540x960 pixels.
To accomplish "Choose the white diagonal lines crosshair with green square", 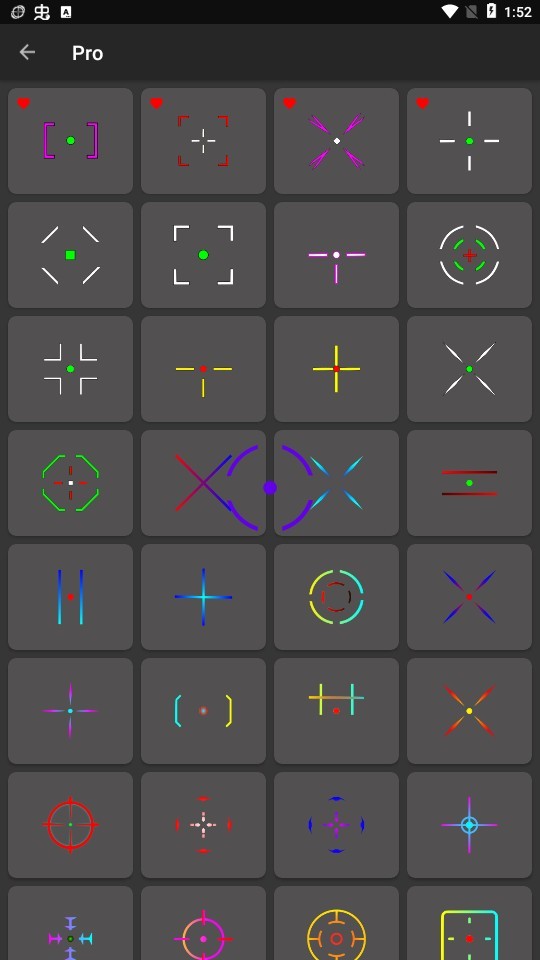I will point(70,255).
